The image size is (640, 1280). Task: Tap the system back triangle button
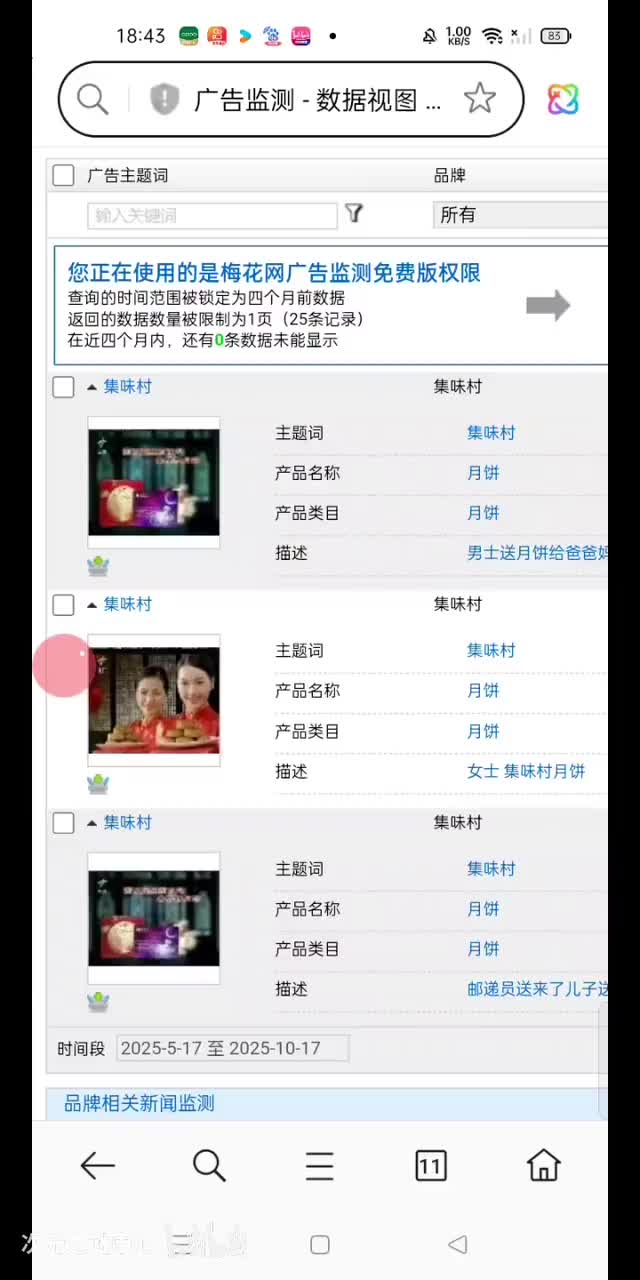point(457,1245)
